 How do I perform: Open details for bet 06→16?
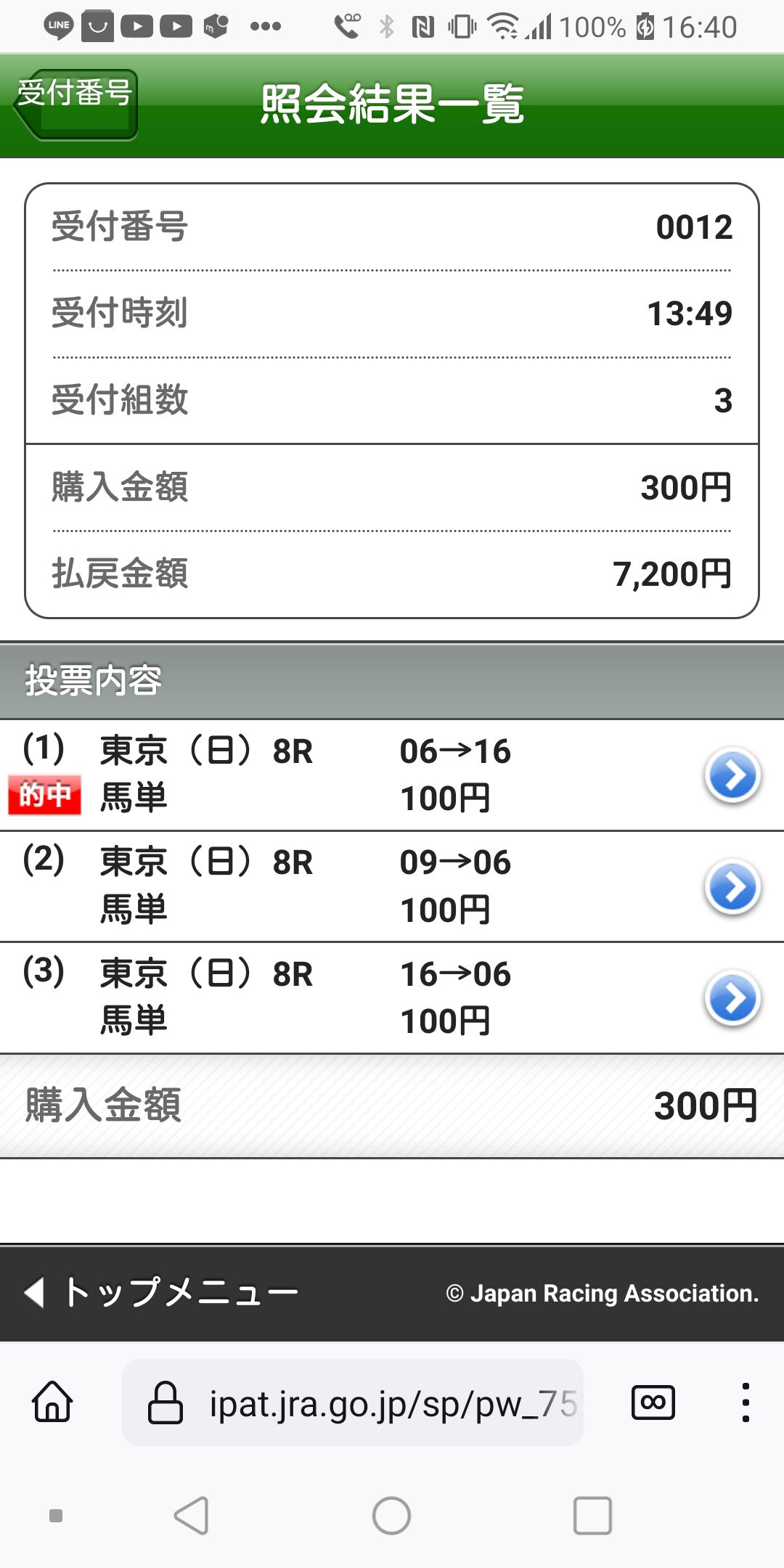[732, 775]
